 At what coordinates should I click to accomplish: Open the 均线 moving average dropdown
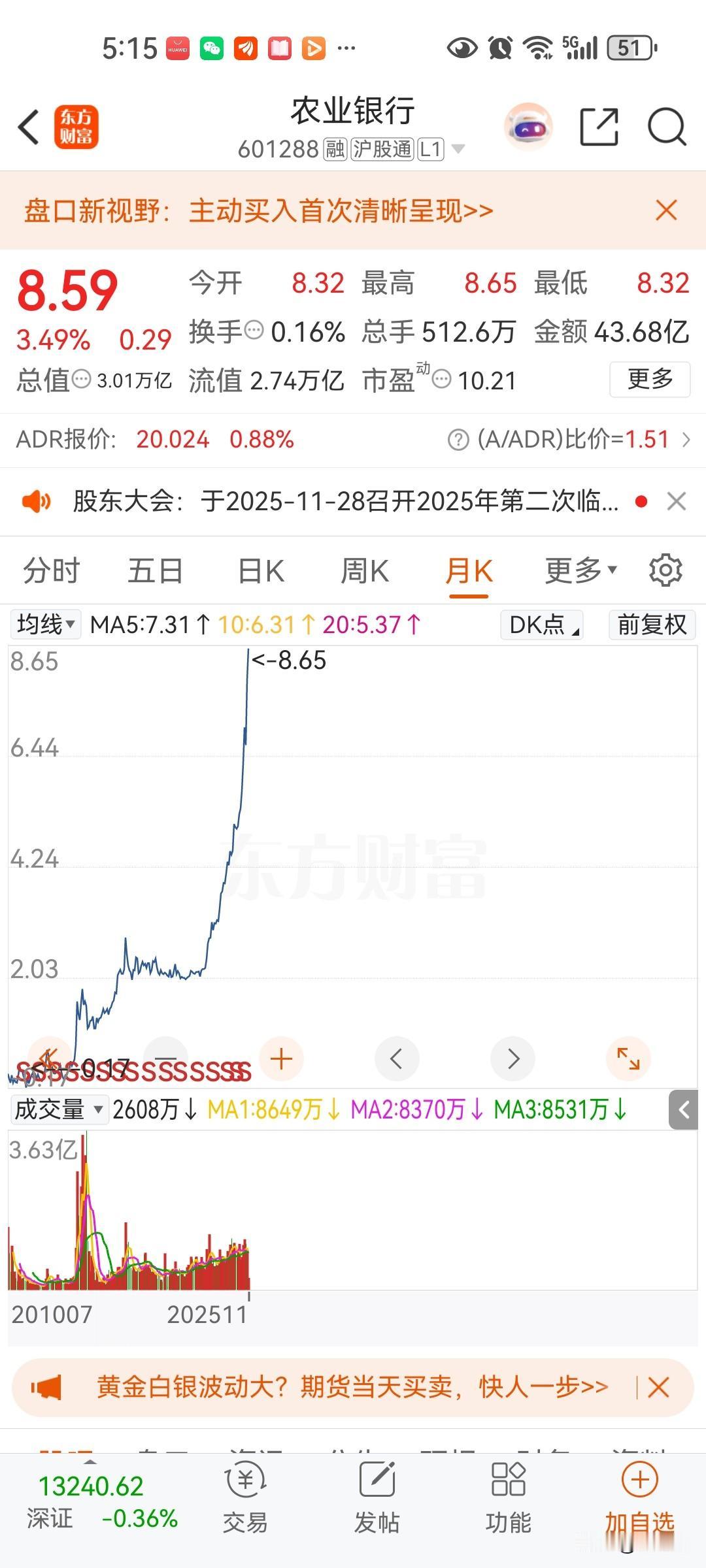pyautogui.click(x=44, y=625)
